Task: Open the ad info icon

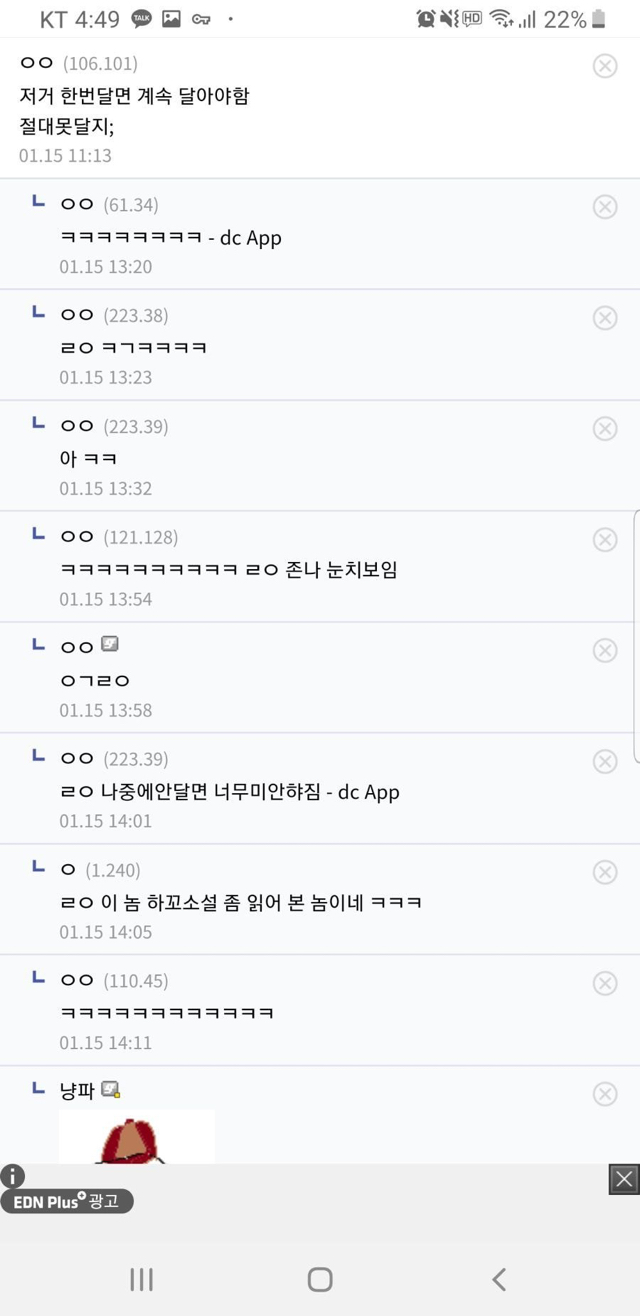Action: point(12,1176)
